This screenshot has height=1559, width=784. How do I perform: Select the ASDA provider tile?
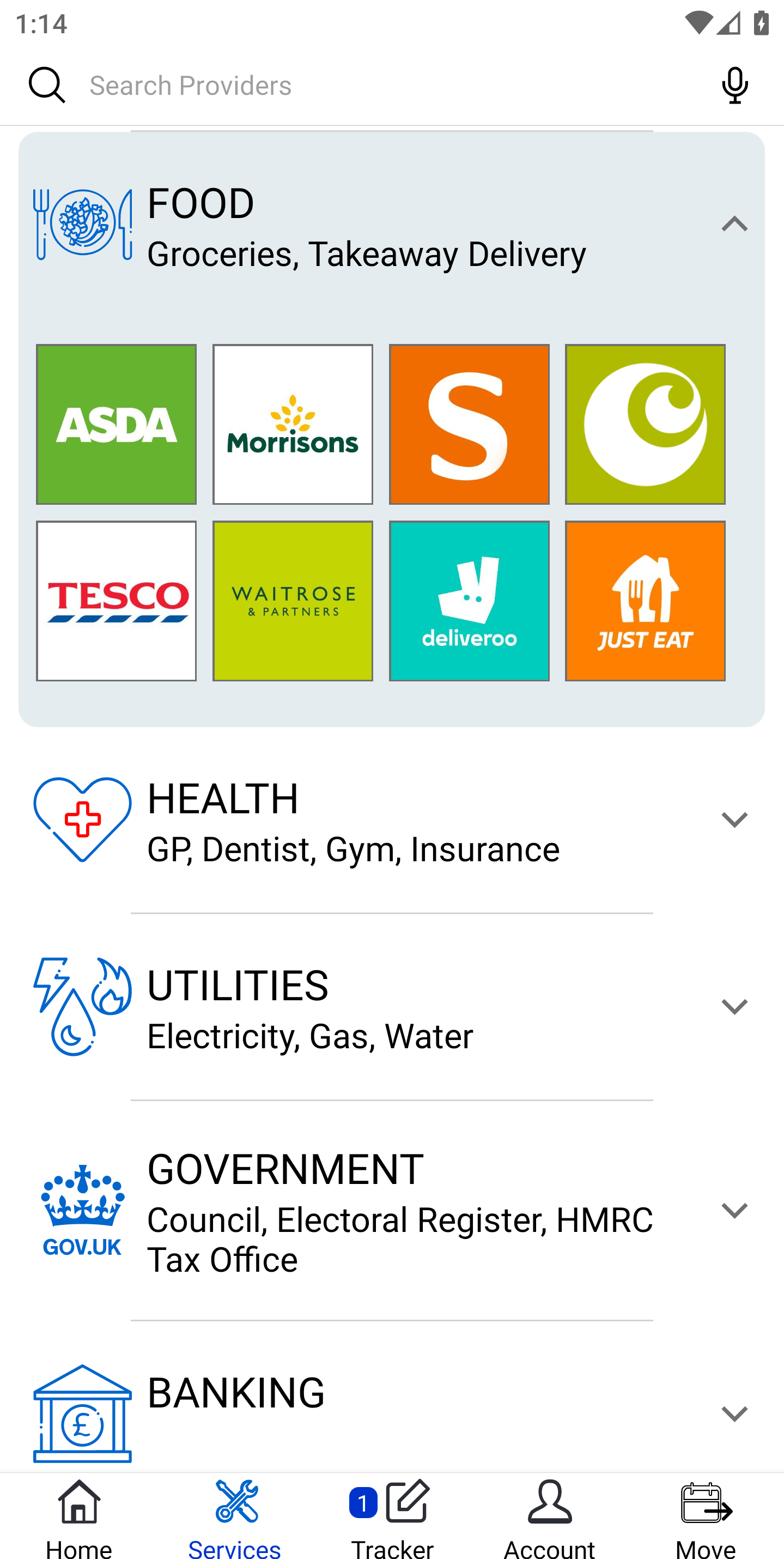click(116, 424)
